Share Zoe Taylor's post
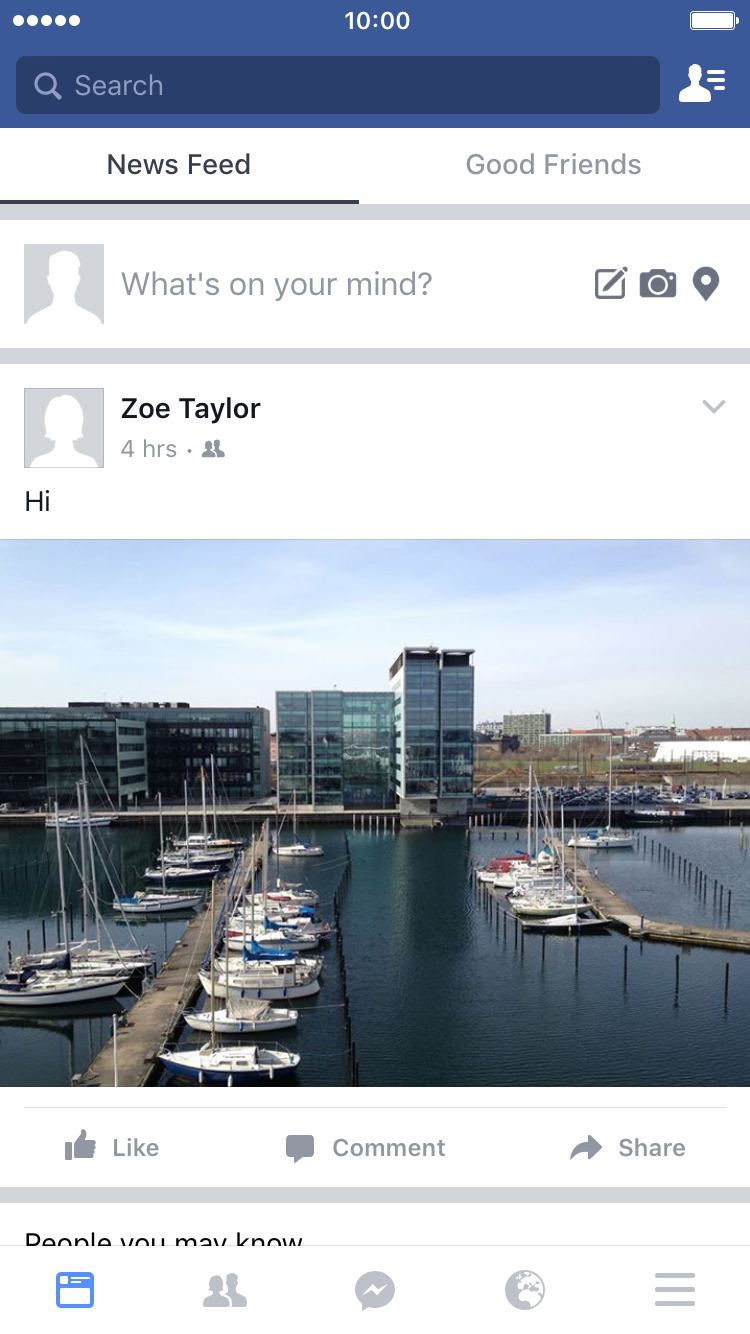The width and height of the screenshot is (750, 1334). (628, 1147)
